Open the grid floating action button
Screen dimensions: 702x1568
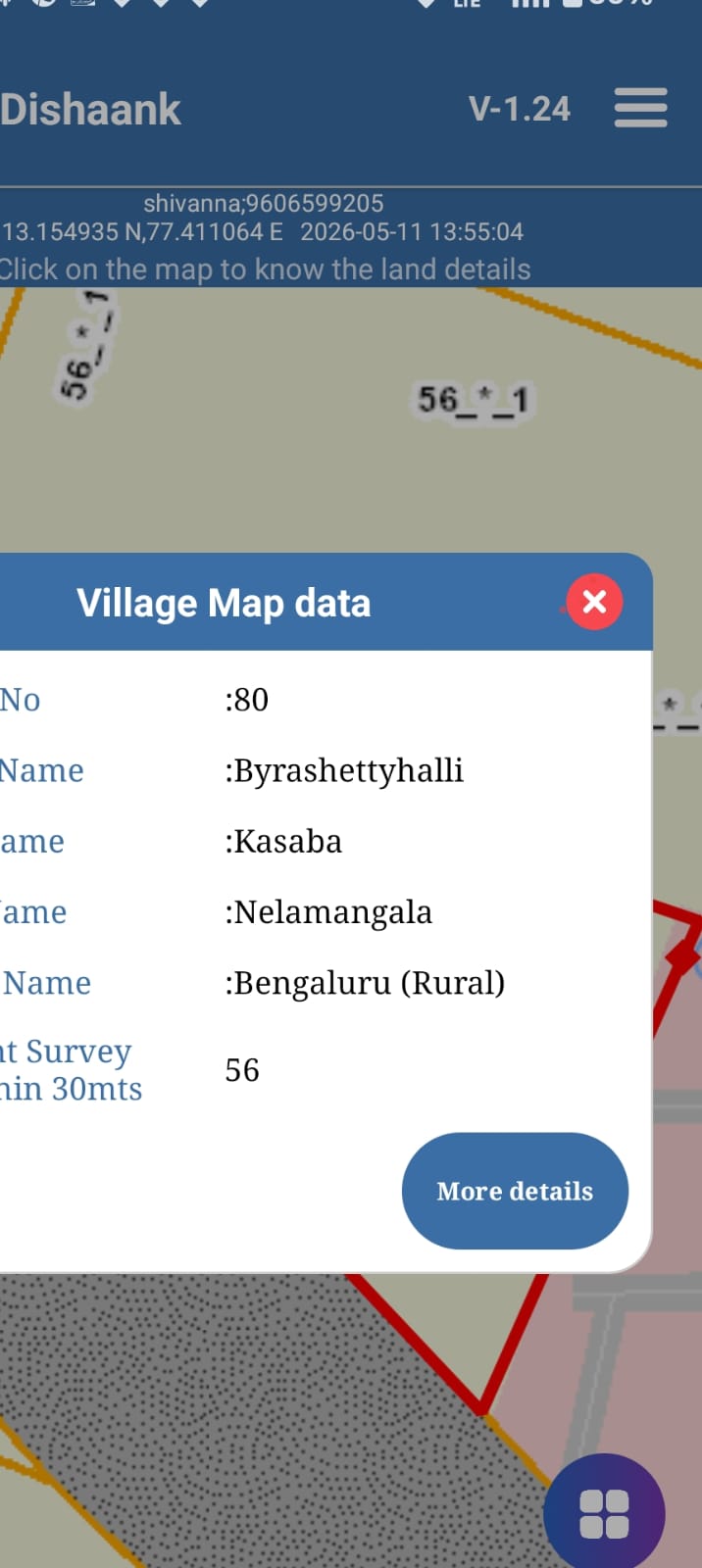click(604, 1513)
